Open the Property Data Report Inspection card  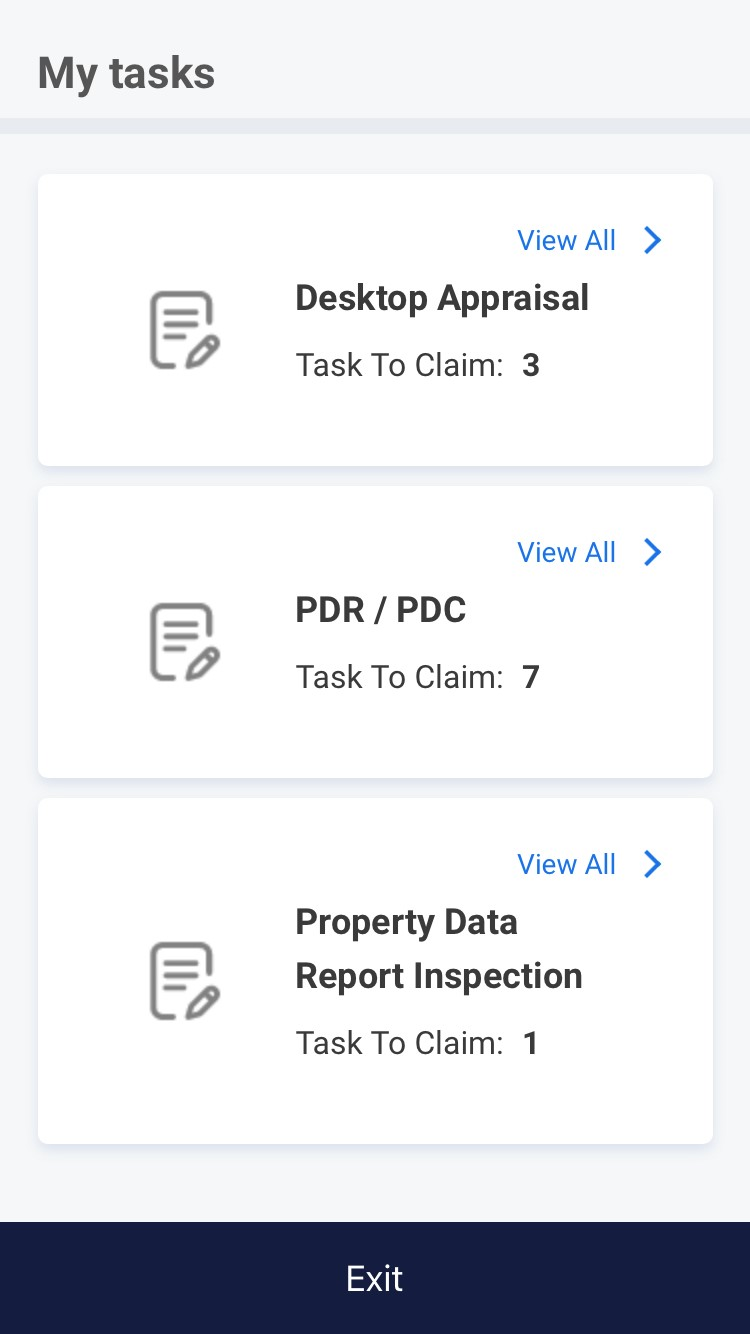[x=375, y=971]
